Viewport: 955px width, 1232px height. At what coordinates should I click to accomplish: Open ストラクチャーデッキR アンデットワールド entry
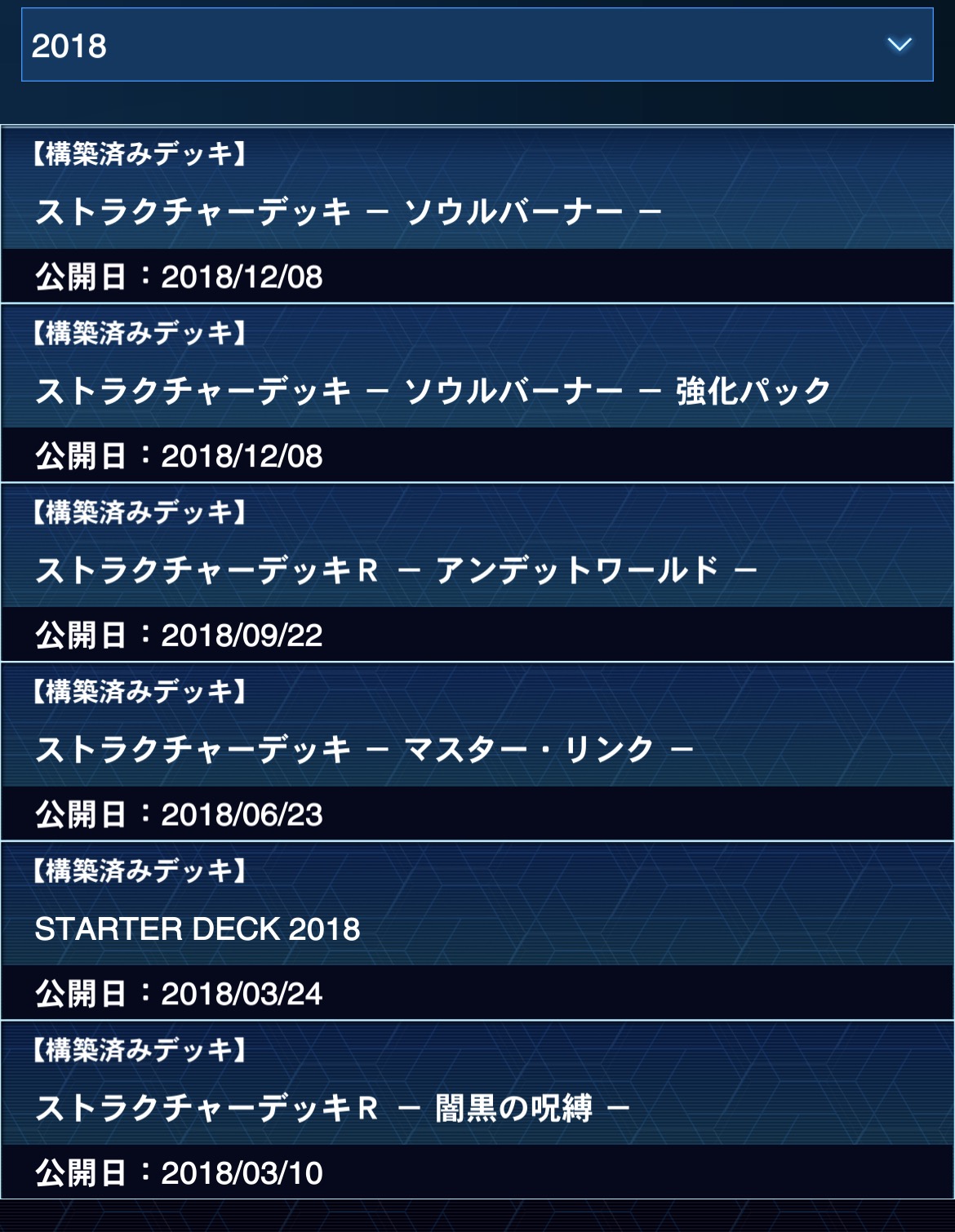pyautogui.click(x=396, y=570)
